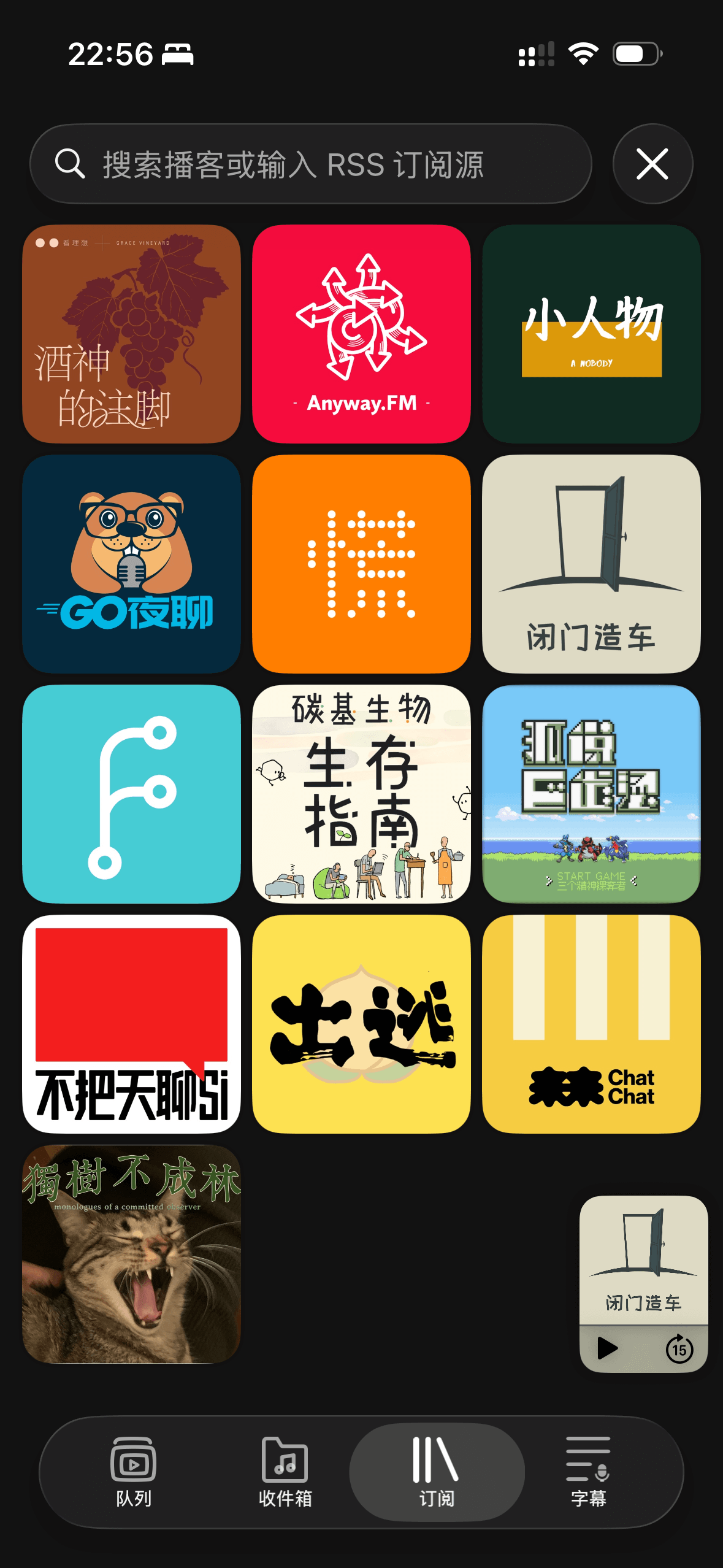Image resolution: width=723 pixels, height=1568 pixels.
Task: Open the 出逃 podcast tile
Action: click(x=361, y=1024)
